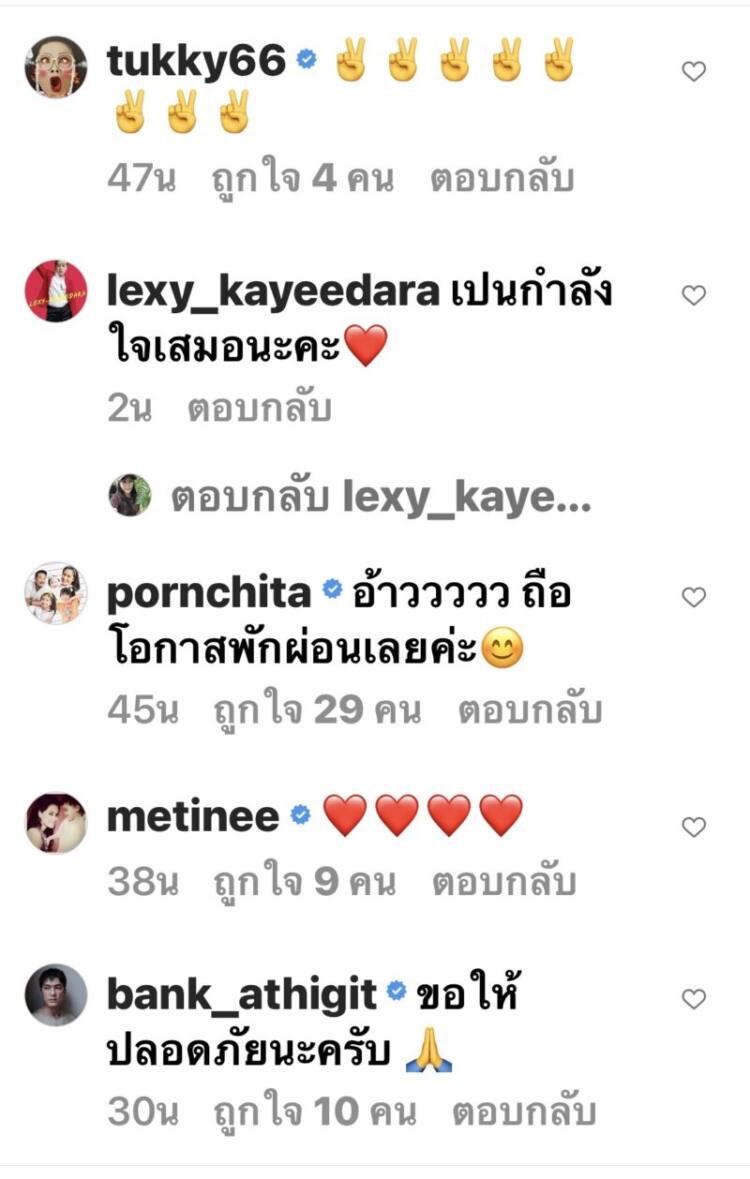
Task: Reply to bank_athigit's comment
Action: [524, 1112]
